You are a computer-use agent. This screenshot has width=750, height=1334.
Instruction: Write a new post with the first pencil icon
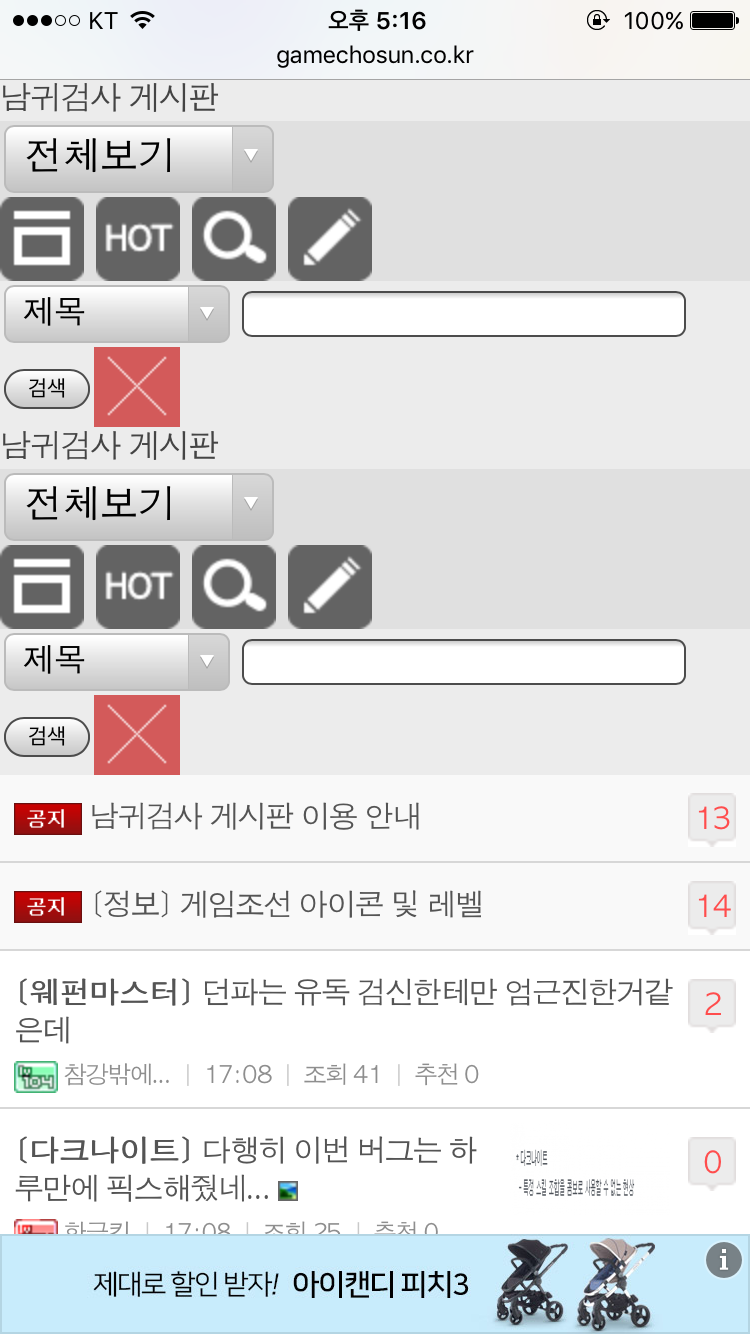pyautogui.click(x=330, y=238)
